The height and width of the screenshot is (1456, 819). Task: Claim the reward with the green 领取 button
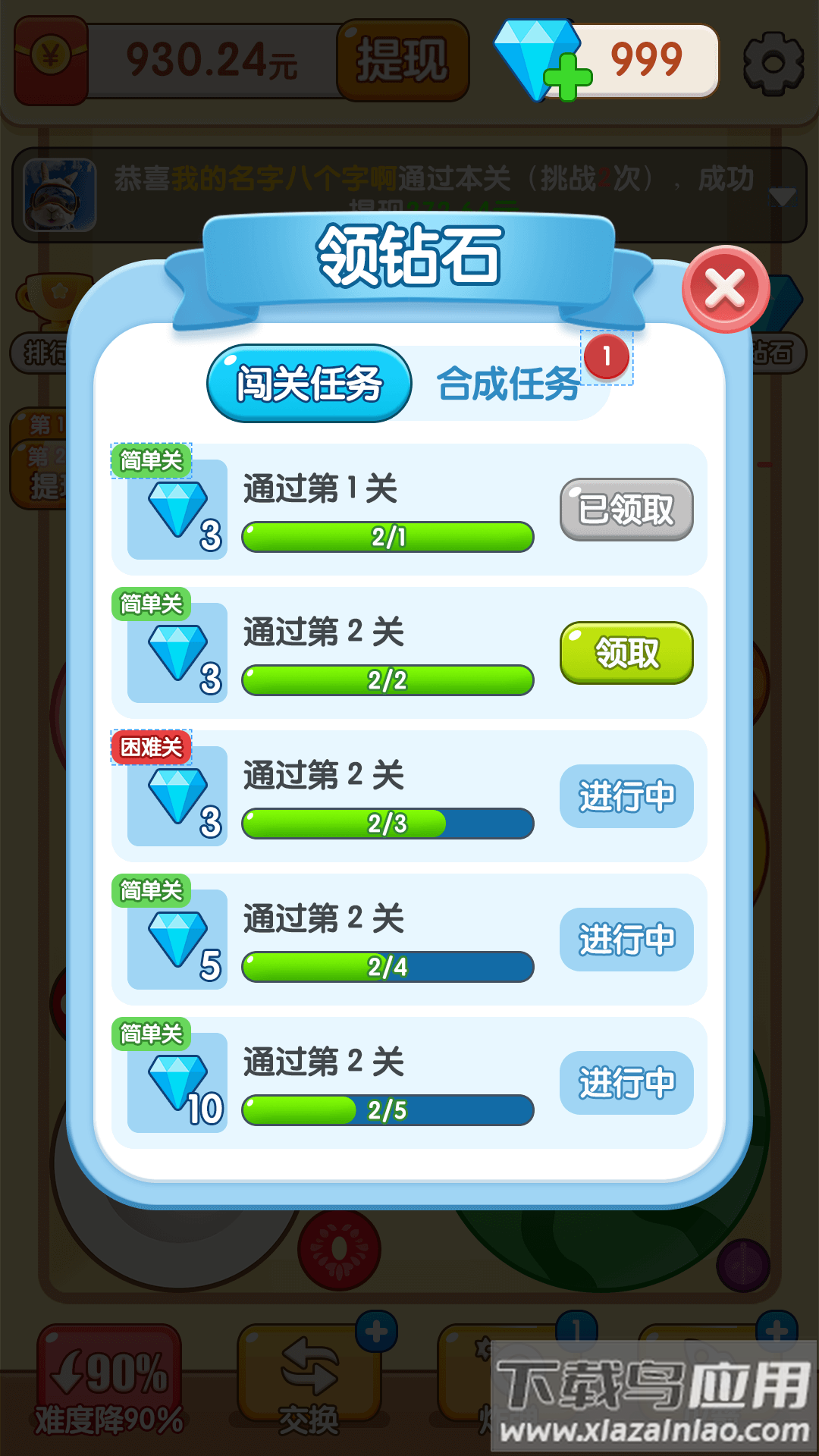coord(626,653)
